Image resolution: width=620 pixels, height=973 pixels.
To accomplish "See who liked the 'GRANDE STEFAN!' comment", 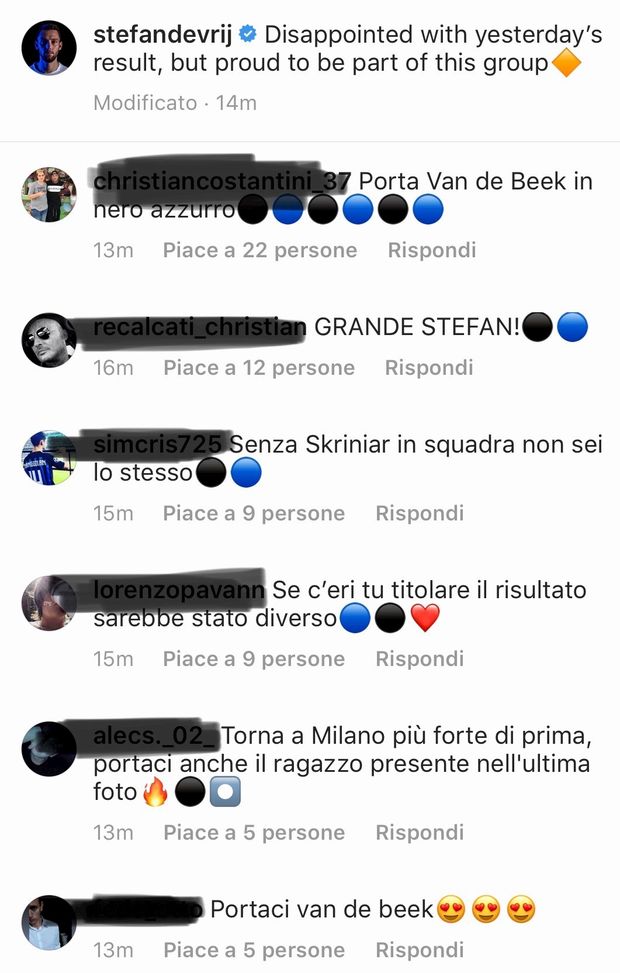I will click(x=259, y=368).
